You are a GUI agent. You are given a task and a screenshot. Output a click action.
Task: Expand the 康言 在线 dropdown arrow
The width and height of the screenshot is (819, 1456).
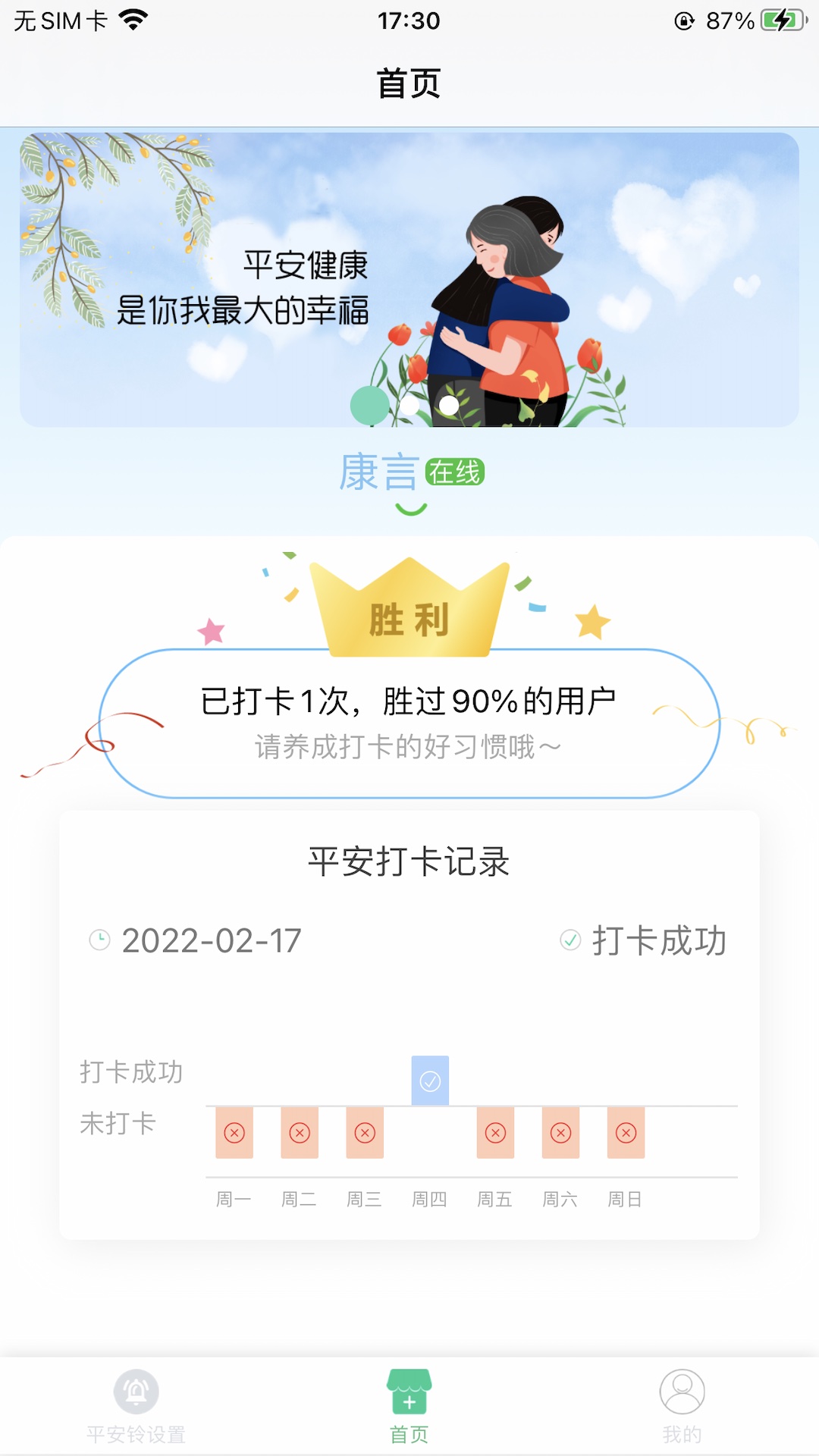click(x=411, y=509)
